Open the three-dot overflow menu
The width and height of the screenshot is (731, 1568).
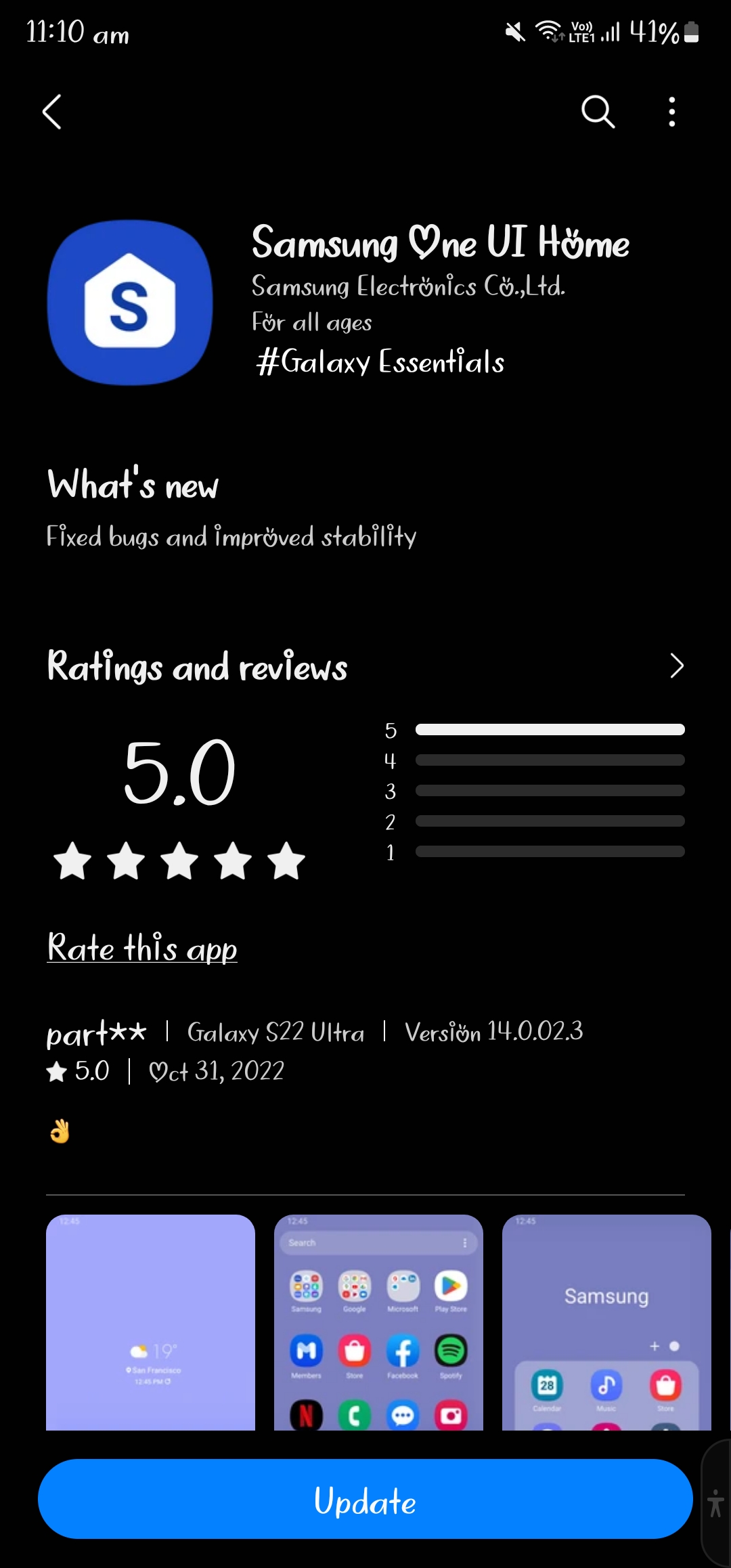click(671, 112)
